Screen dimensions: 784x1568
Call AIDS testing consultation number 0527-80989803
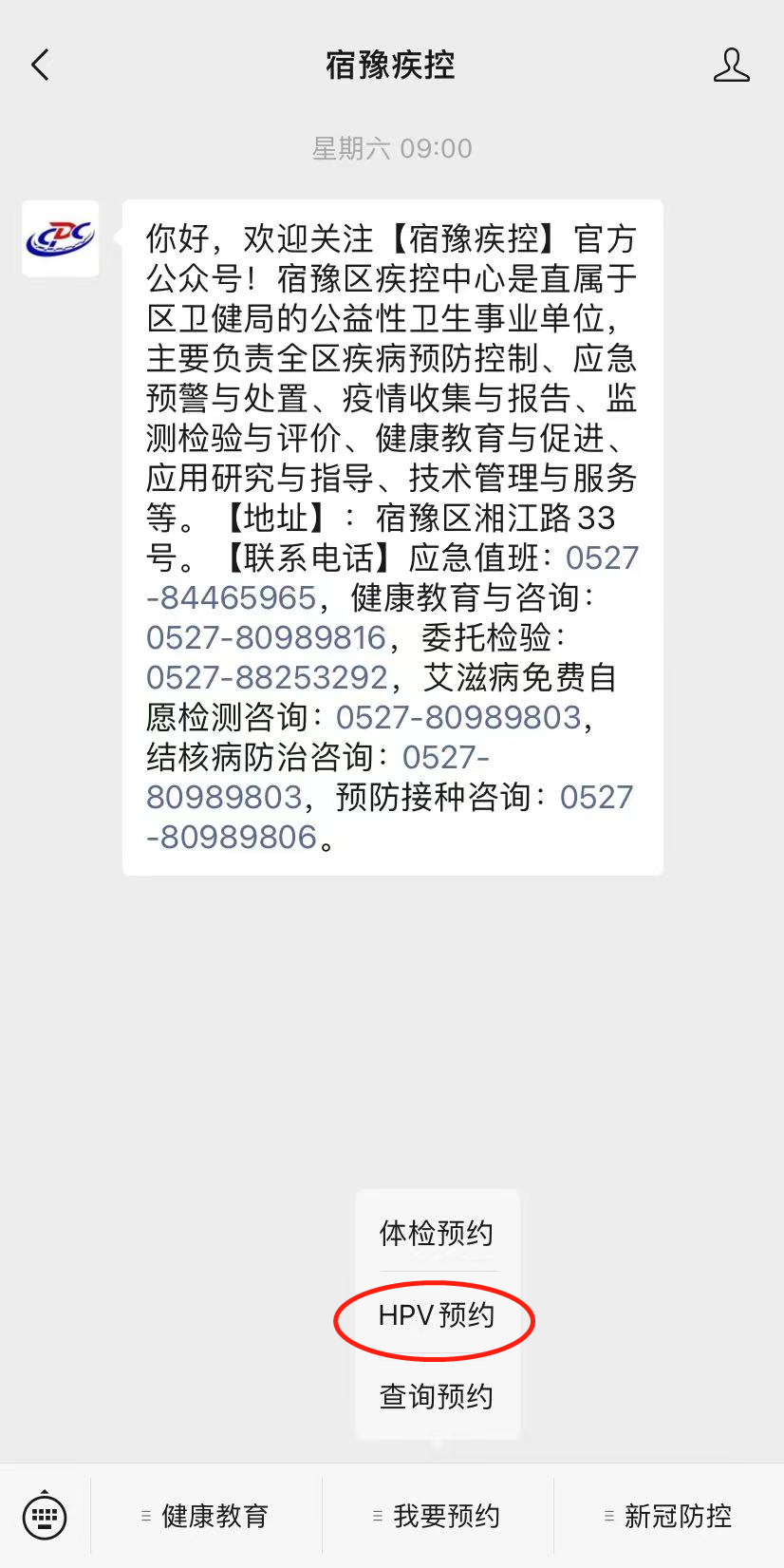[x=457, y=718]
